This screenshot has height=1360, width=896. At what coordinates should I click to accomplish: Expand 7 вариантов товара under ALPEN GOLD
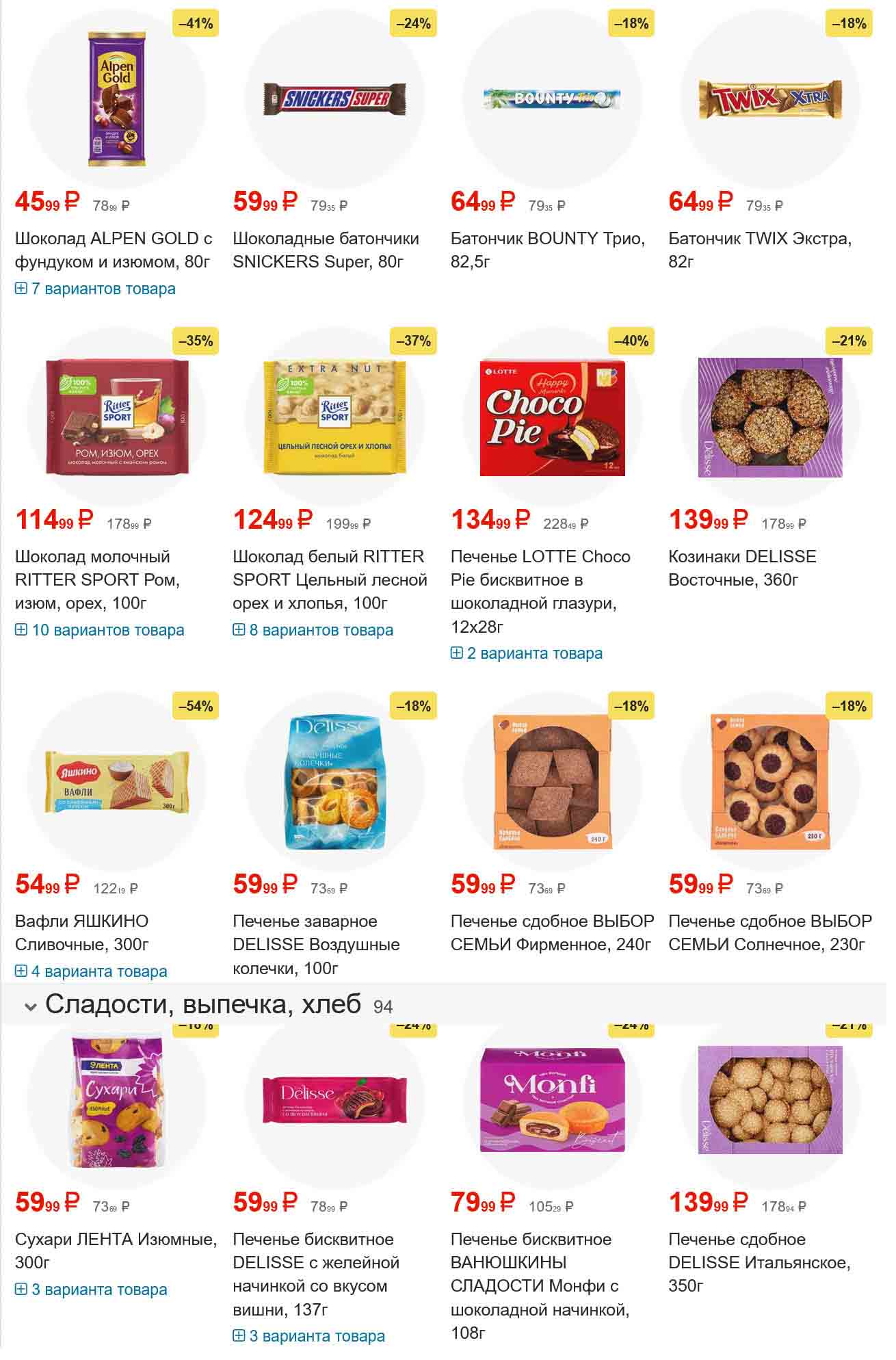click(x=96, y=289)
